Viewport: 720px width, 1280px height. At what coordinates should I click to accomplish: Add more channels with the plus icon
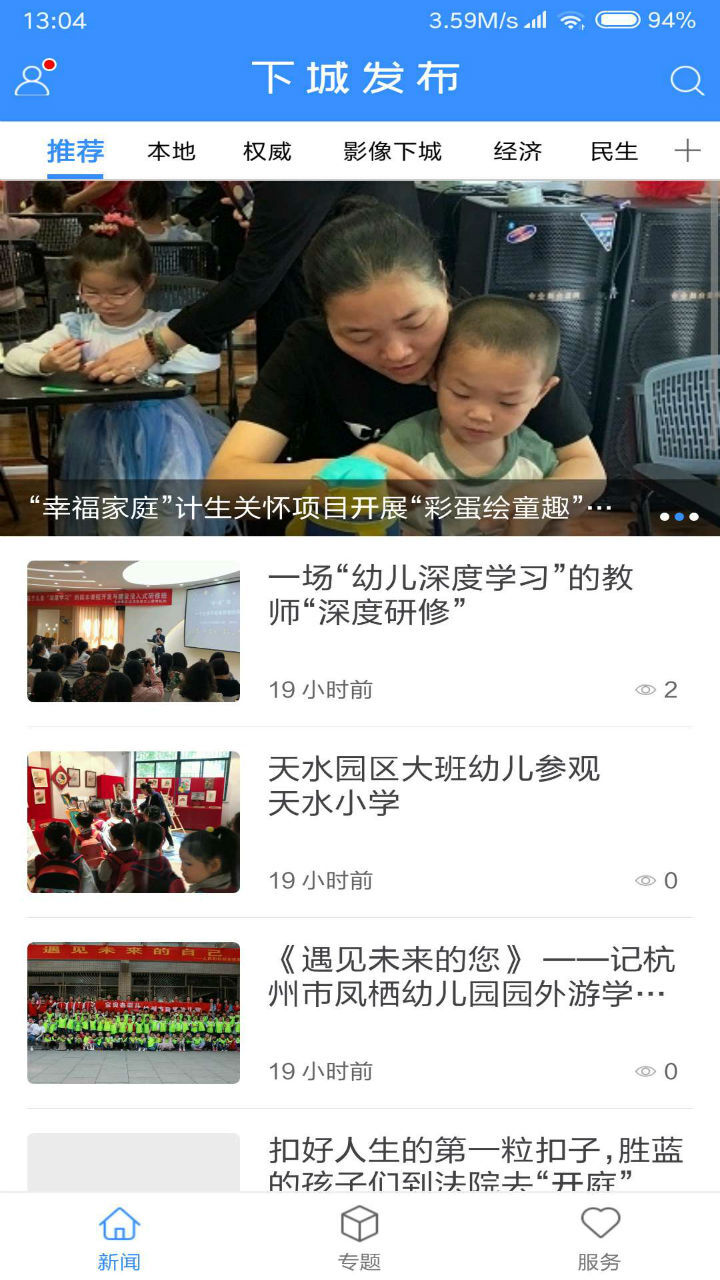687,151
